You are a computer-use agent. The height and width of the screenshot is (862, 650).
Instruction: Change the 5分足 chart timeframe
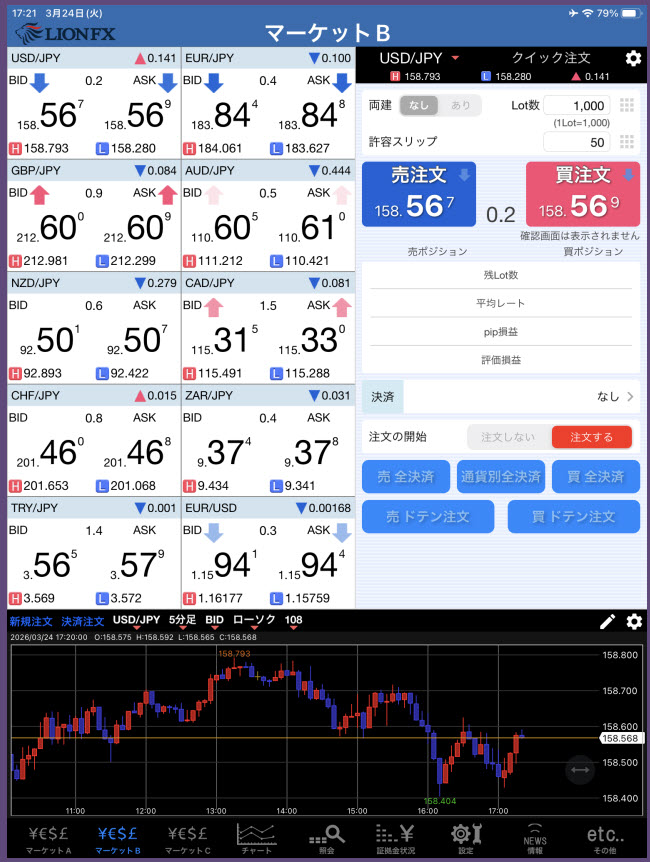point(181,621)
